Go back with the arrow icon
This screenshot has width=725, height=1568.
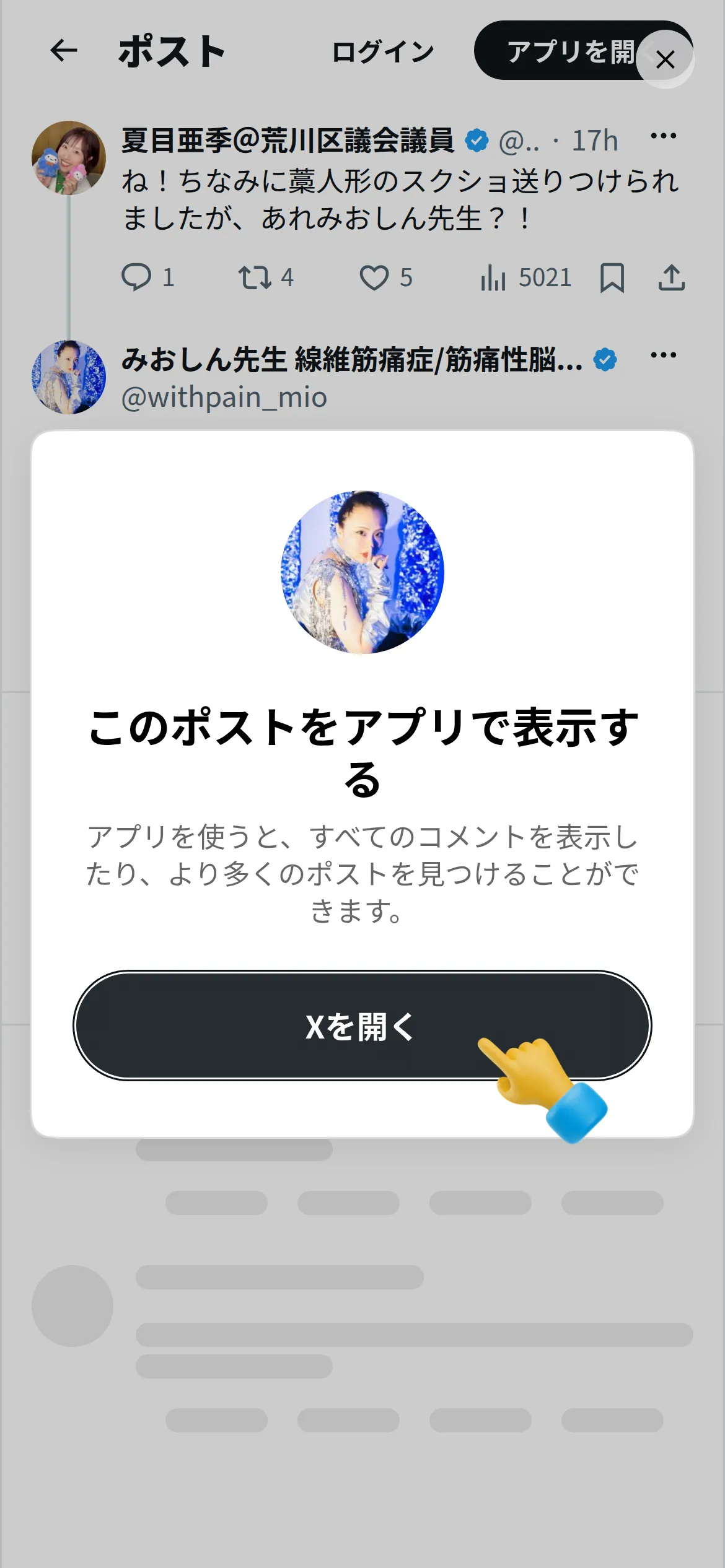point(64,51)
